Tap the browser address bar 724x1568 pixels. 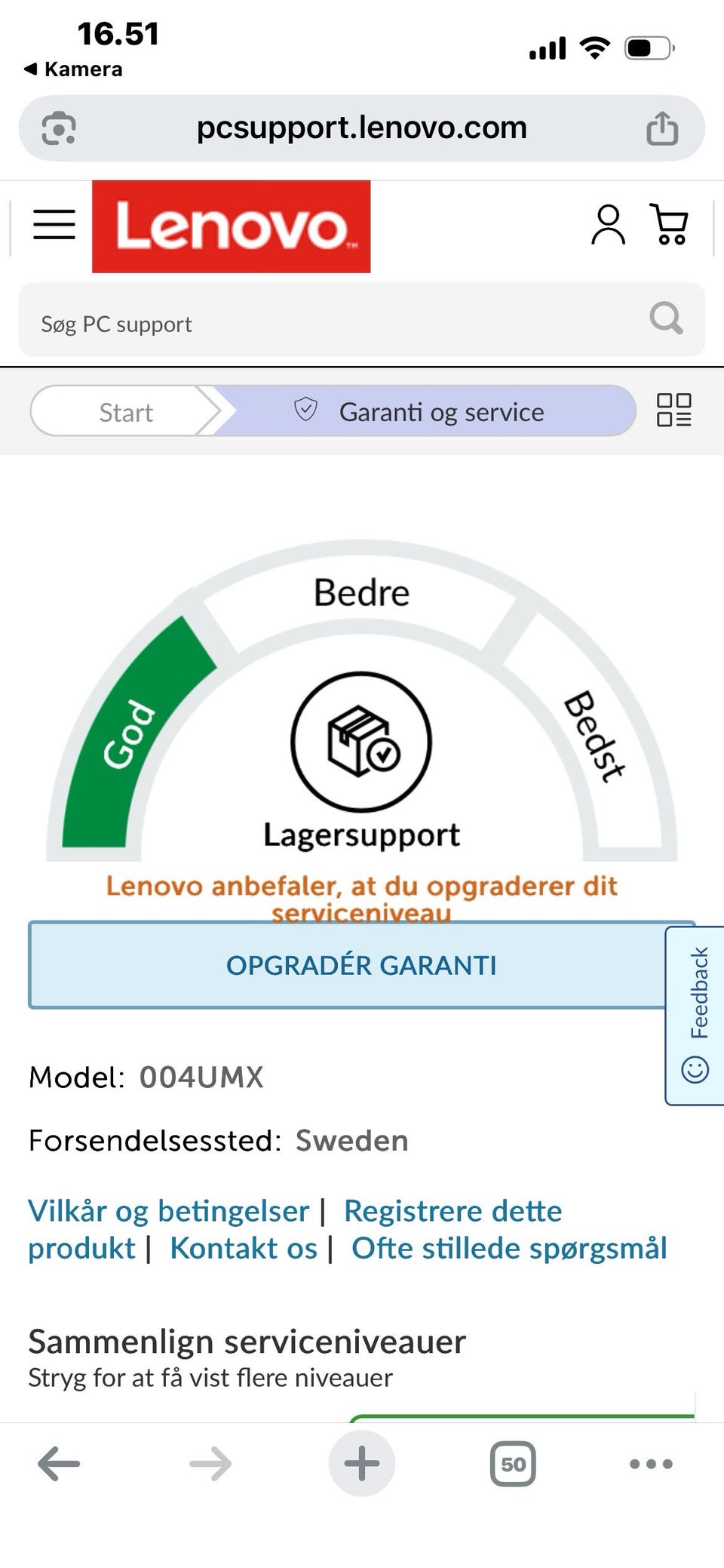362,128
